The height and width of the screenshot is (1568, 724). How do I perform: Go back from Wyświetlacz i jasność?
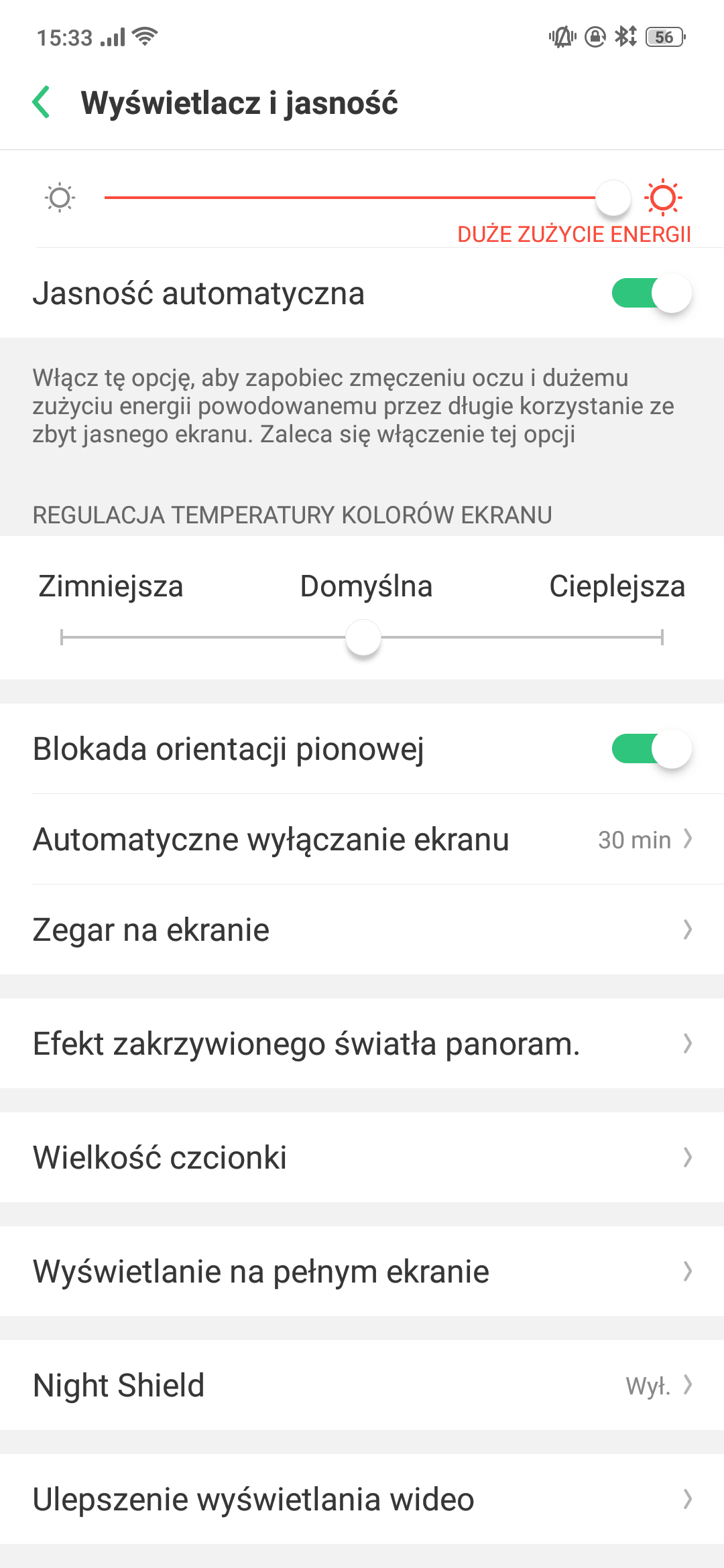tap(42, 103)
